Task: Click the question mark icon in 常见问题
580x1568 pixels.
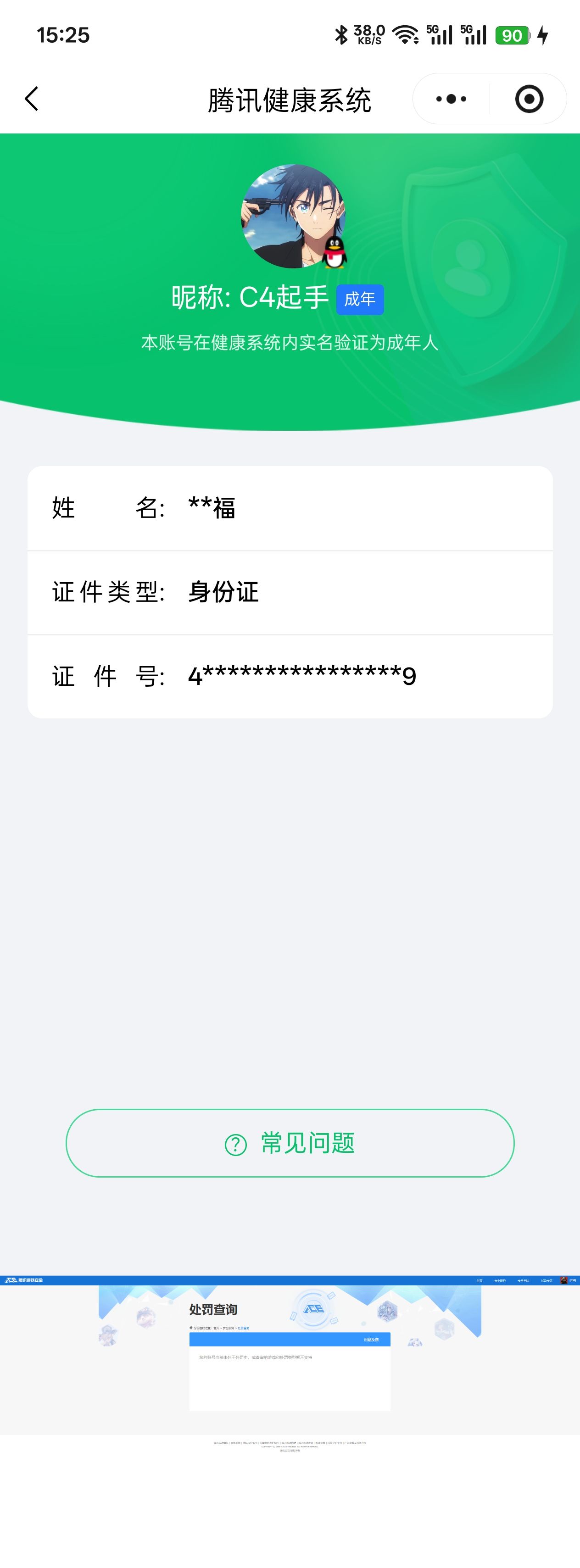Action: 237,1143
